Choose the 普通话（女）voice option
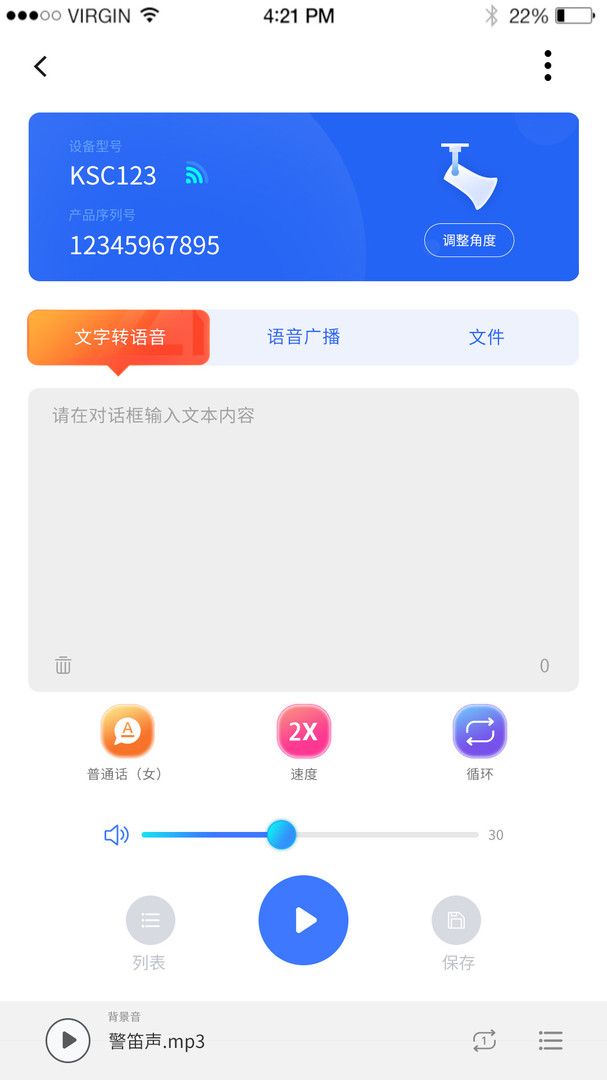Image resolution: width=607 pixels, height=1080 pixels. (127, 732)
